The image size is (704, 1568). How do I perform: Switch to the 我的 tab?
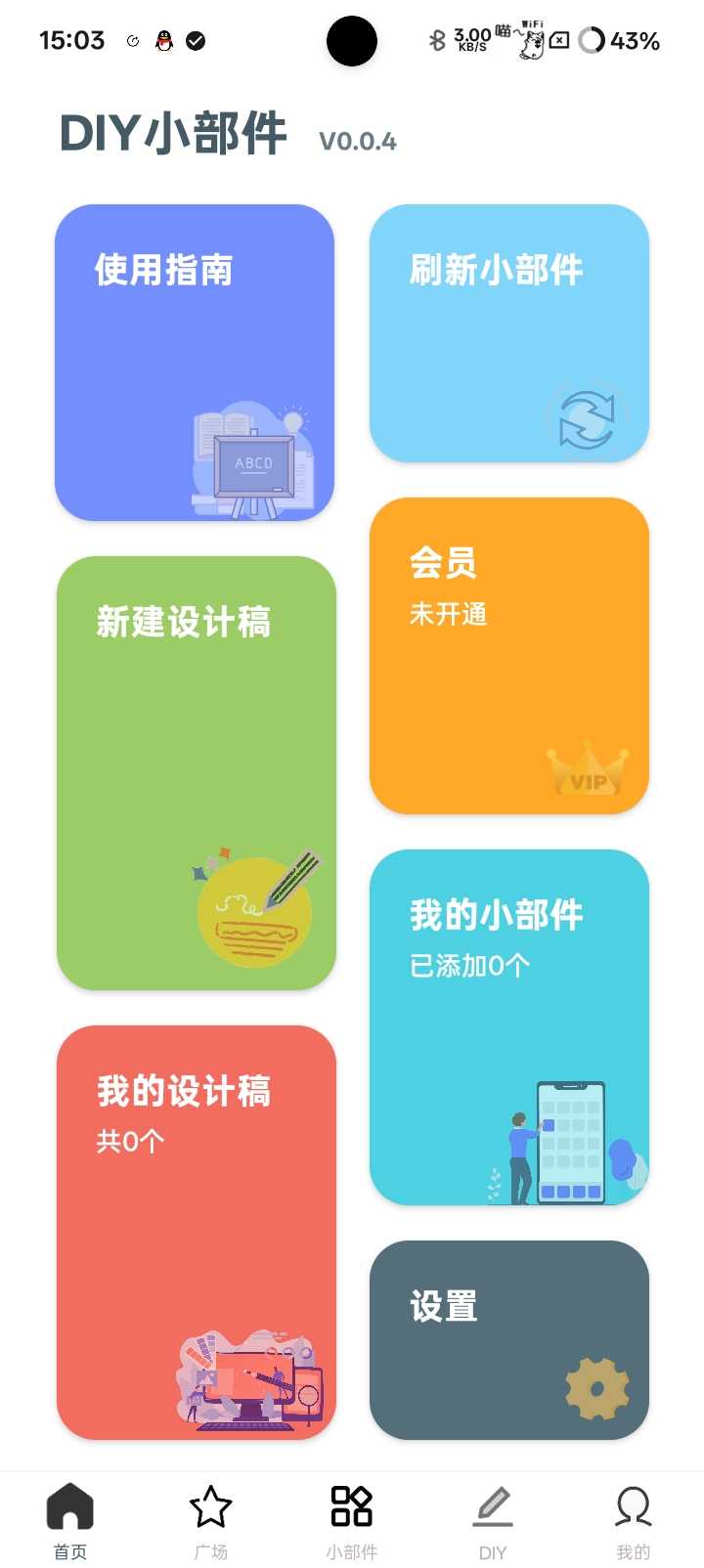tap(634, 1520)
